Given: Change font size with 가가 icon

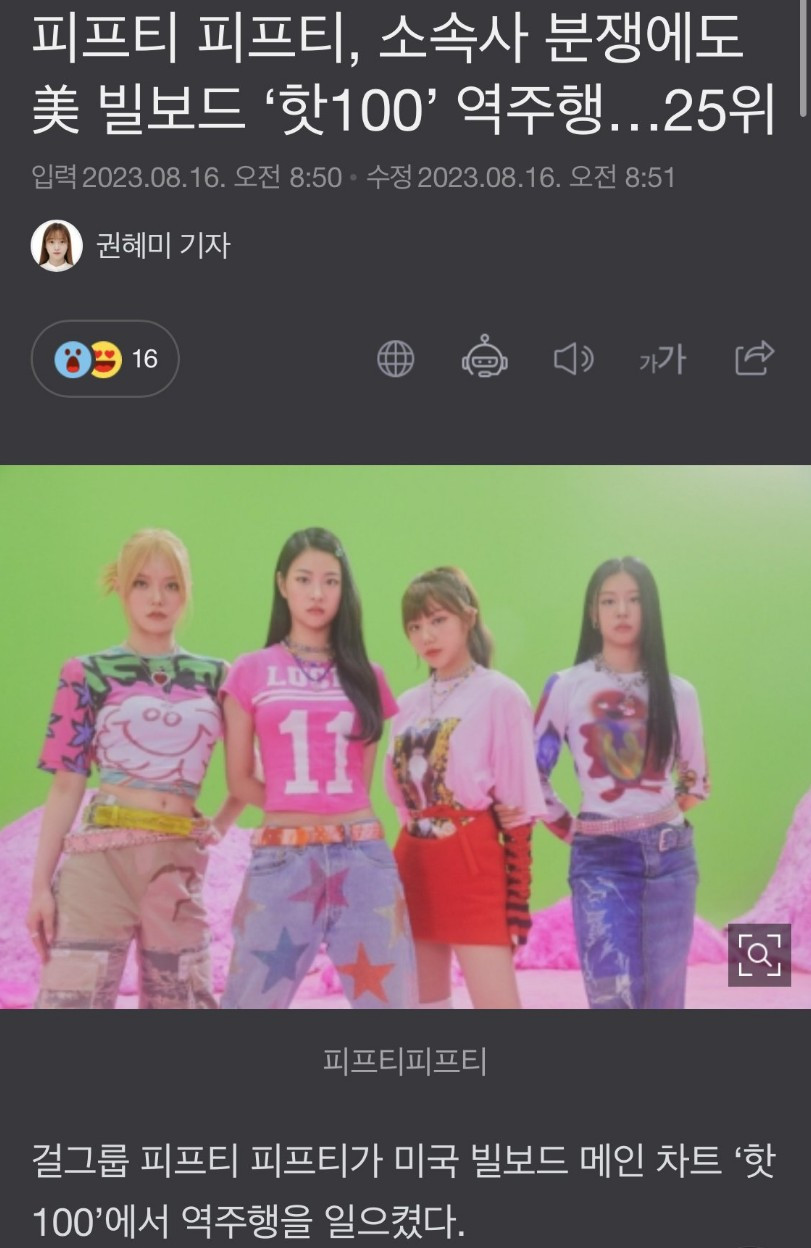Looking at the screenshot, I should [663, 359].
